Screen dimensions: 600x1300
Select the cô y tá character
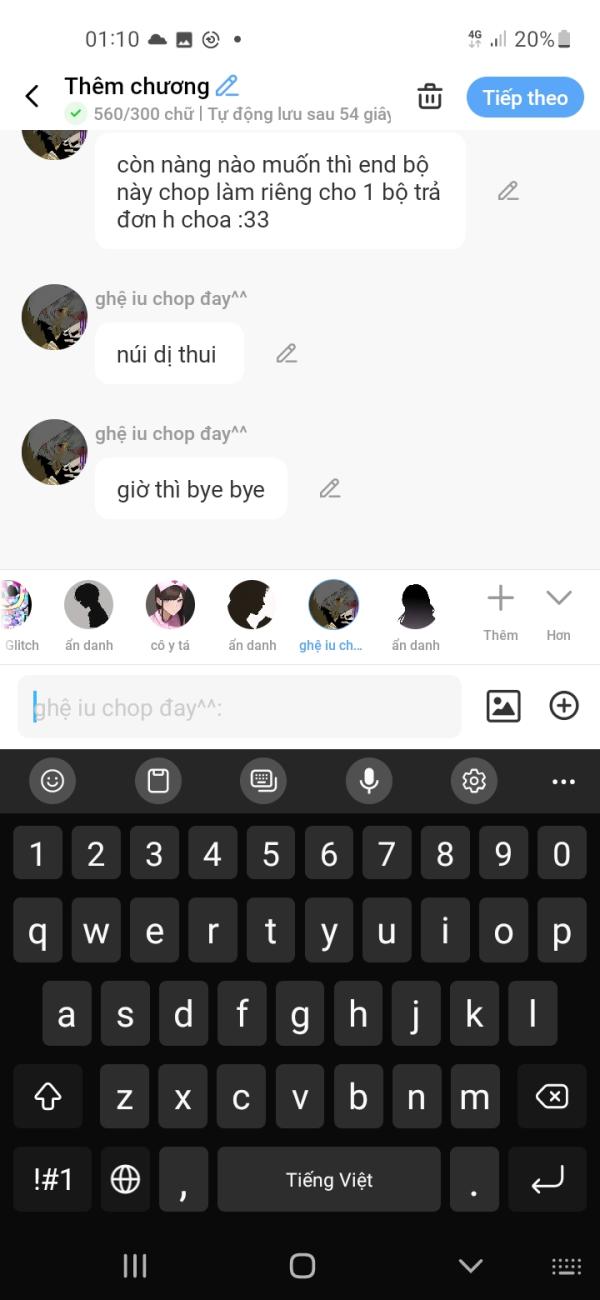(x=170, y=605)
